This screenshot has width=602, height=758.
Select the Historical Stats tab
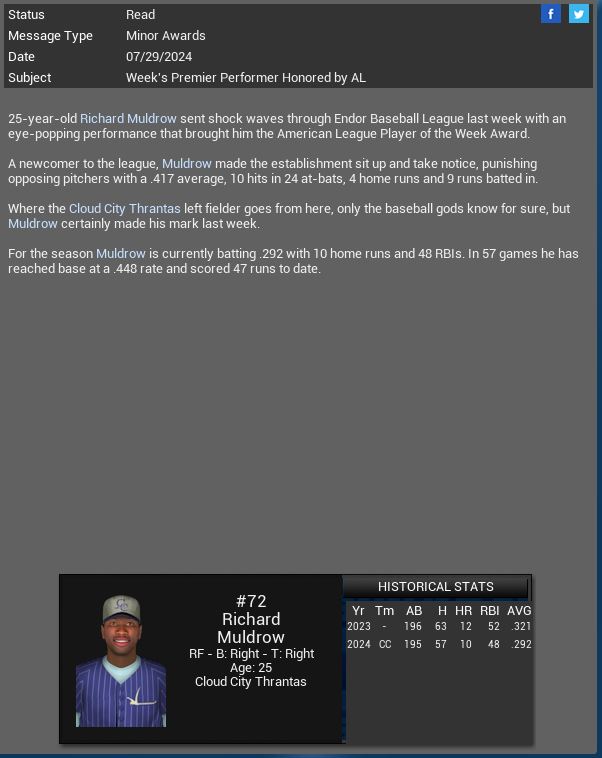pos(435,587)
